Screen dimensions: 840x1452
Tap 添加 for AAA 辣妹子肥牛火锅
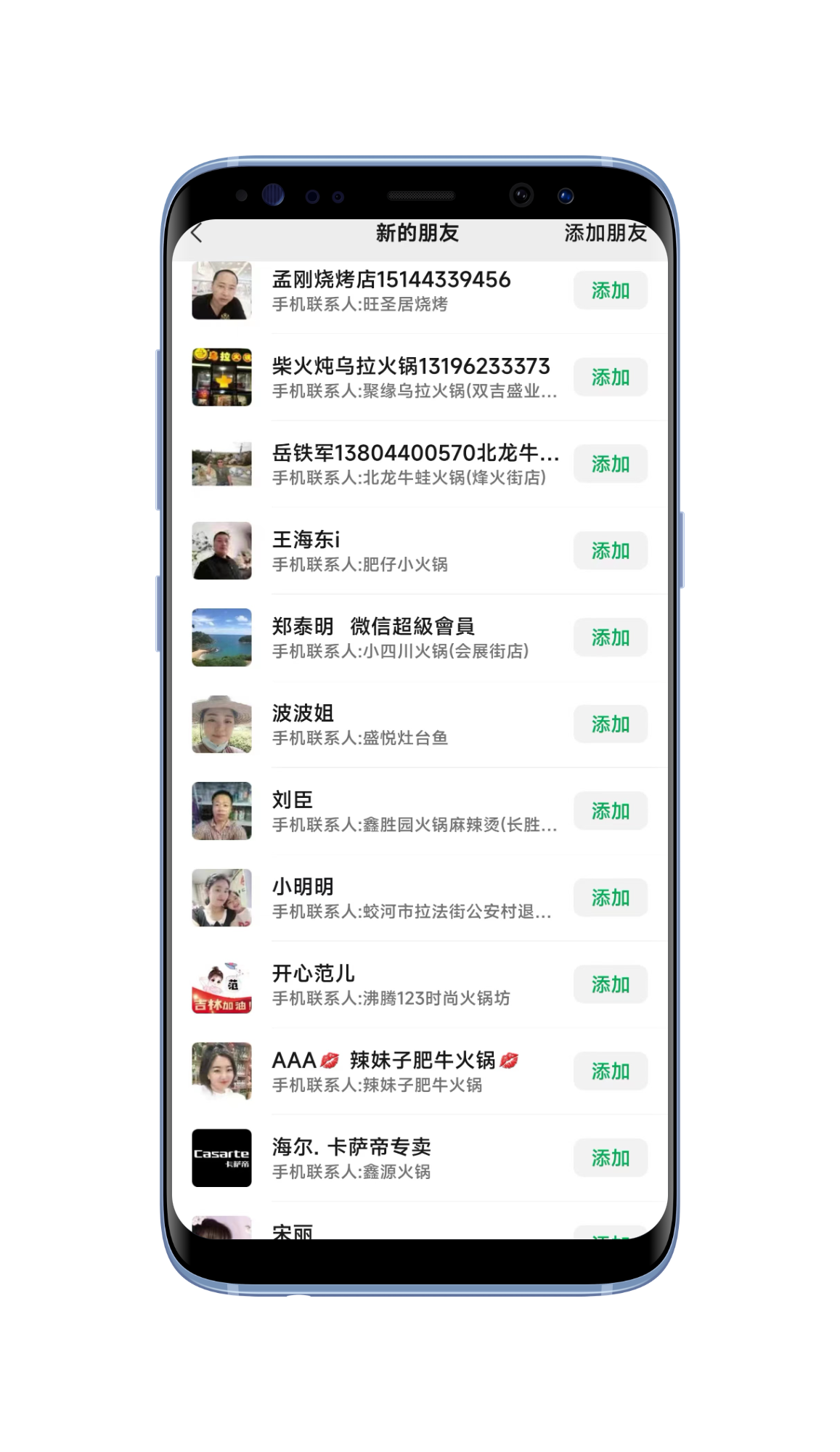[x=610, y=1071]
